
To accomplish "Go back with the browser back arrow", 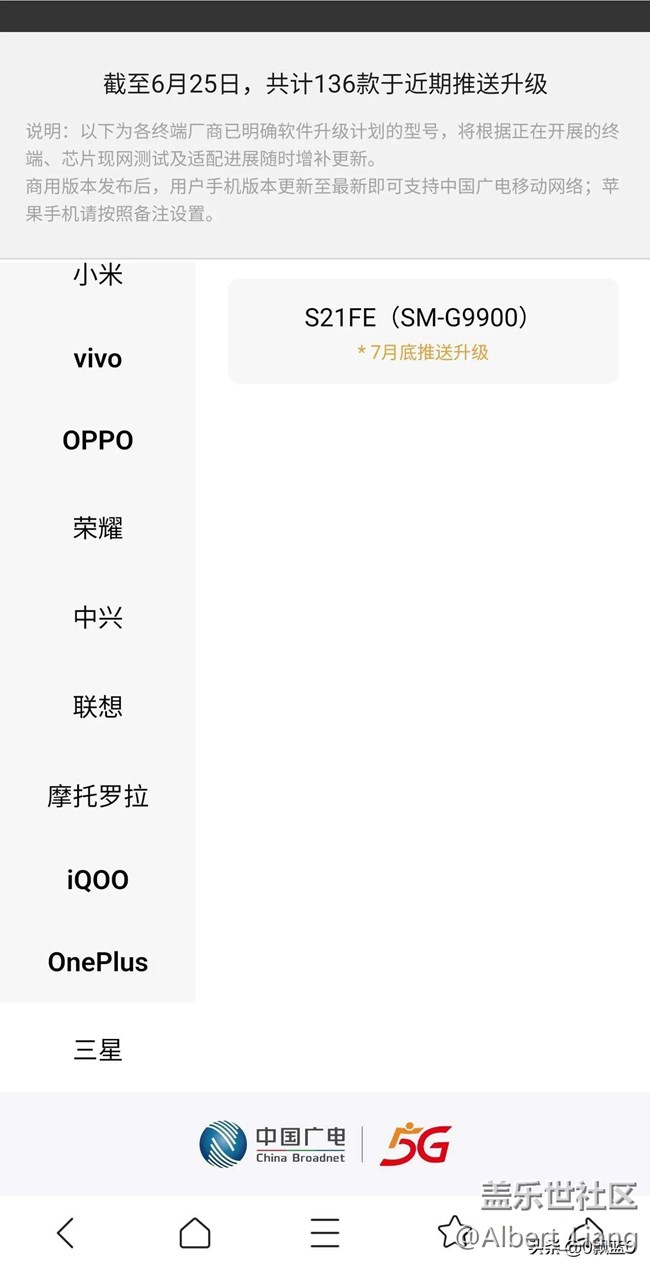I will (x=66, y=1233).
